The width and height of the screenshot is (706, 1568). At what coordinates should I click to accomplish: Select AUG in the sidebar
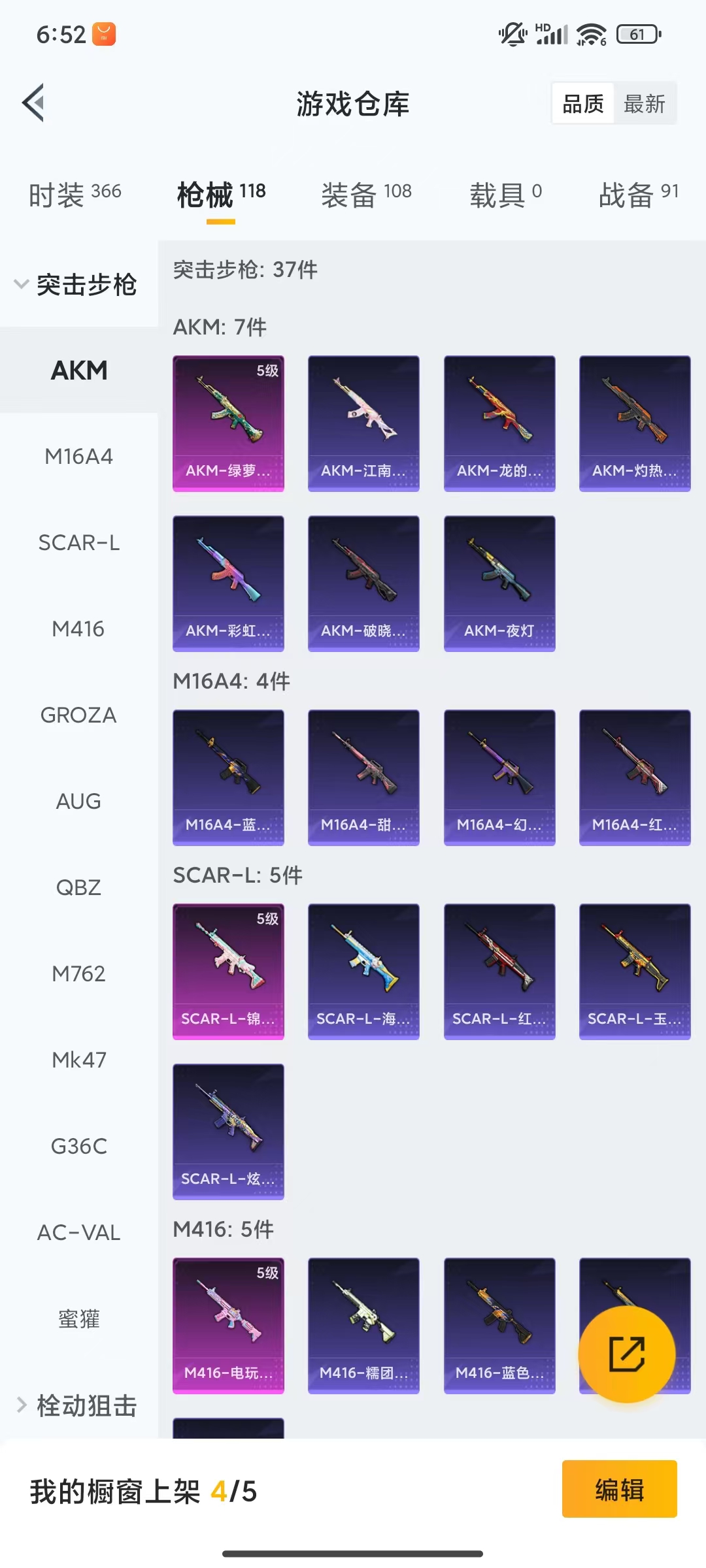point(79,801)
